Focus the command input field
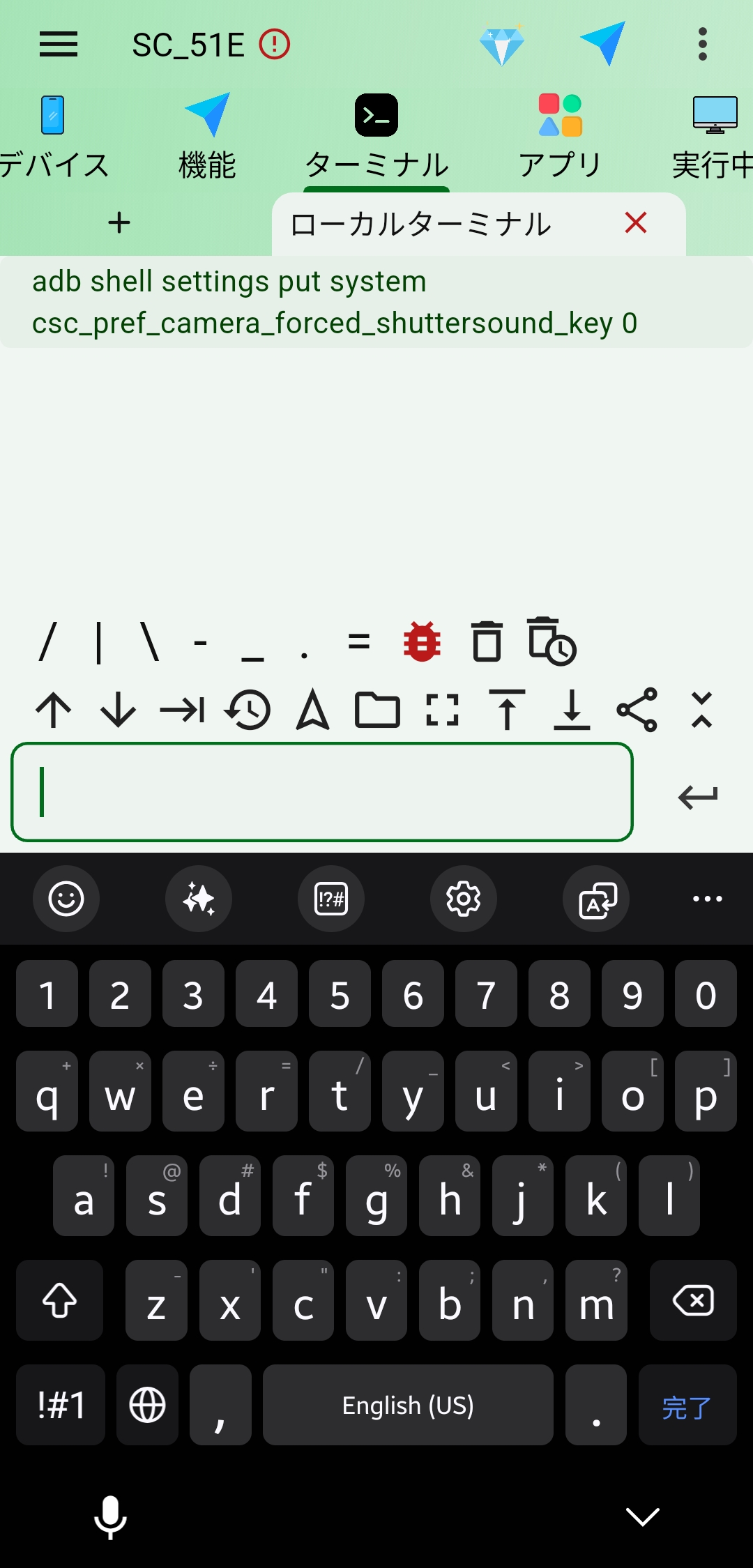 [x=322, y=792]
